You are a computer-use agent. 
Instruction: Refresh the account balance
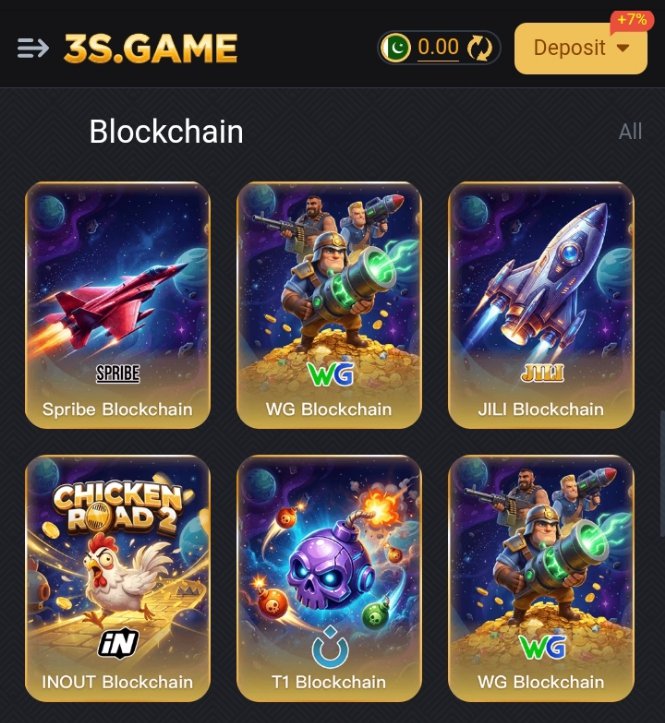[x=481, y=48]
